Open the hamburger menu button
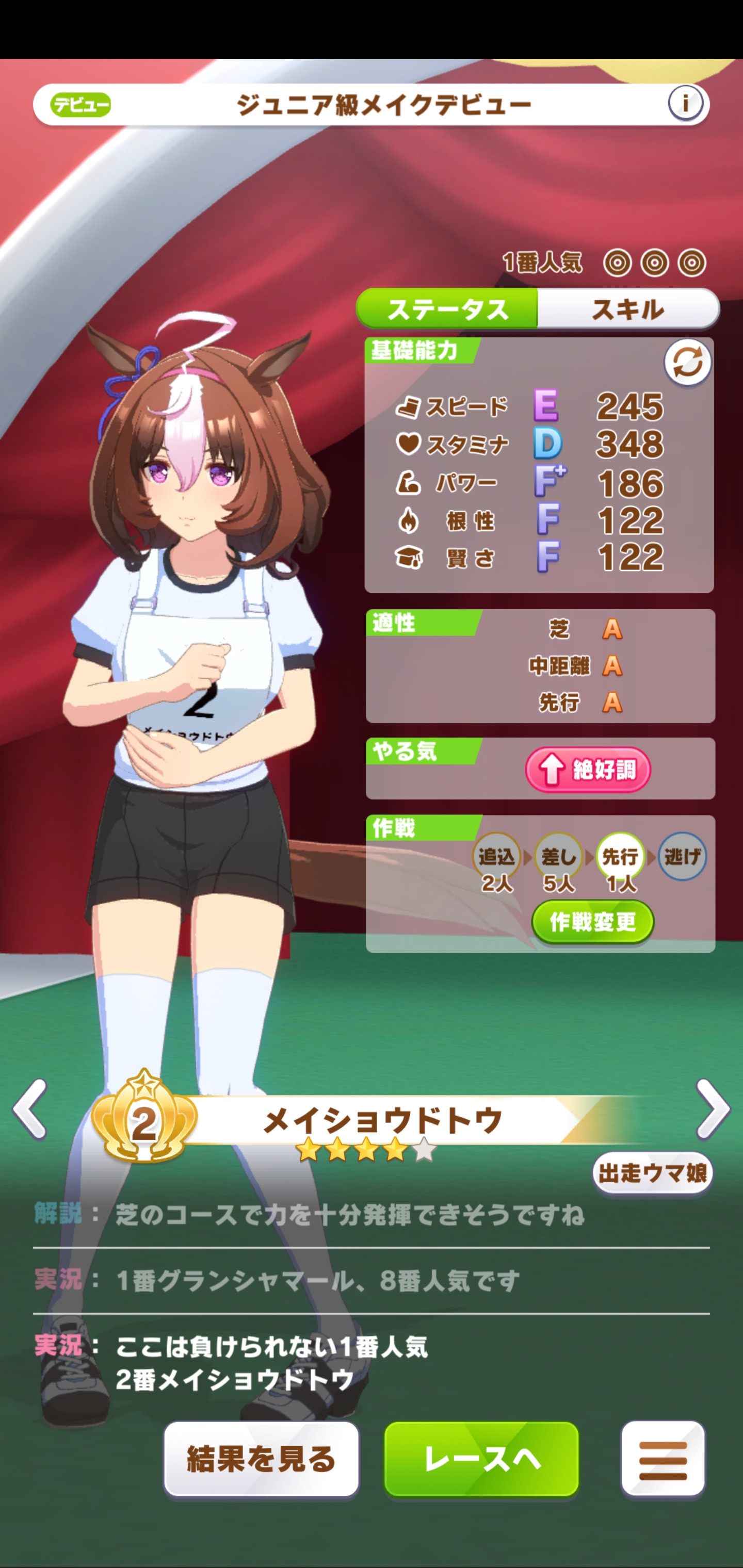The height and width of the screenshot is (1568, 743). 663,1459
